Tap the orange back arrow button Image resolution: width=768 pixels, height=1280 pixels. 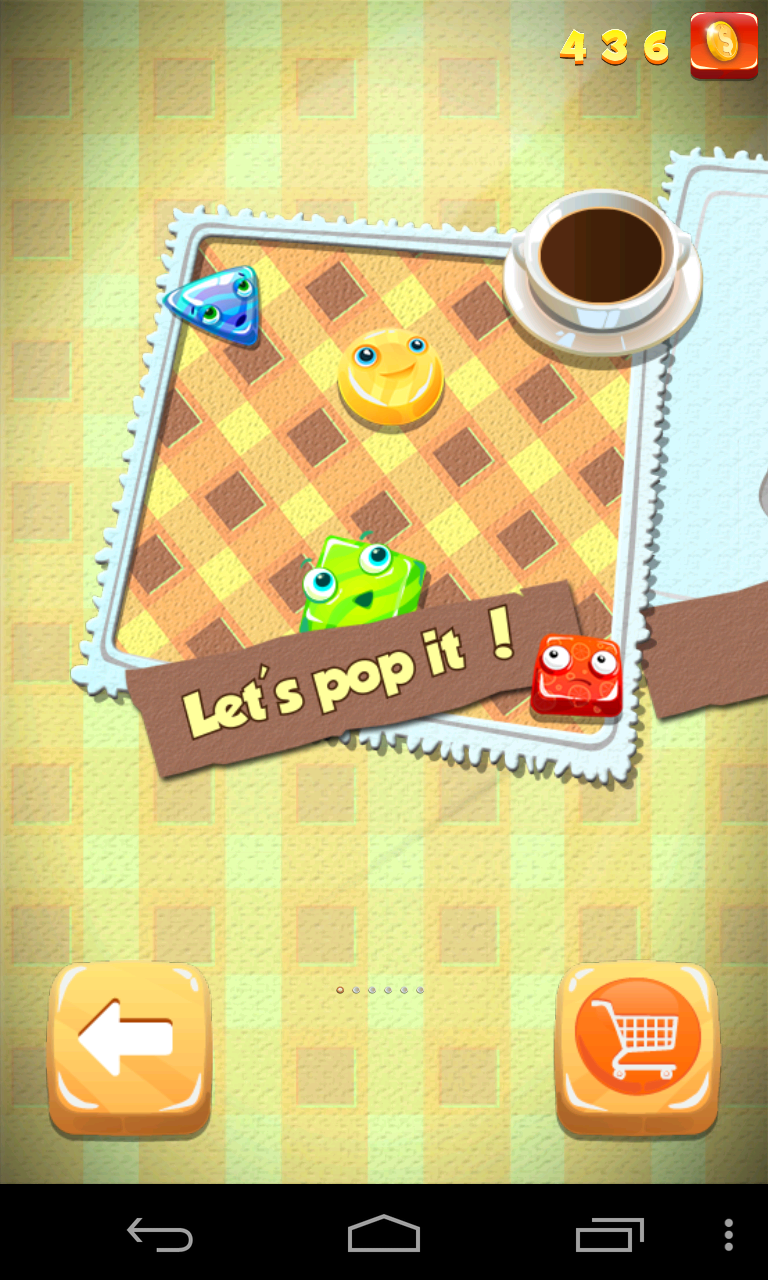tap(129, 1047)
